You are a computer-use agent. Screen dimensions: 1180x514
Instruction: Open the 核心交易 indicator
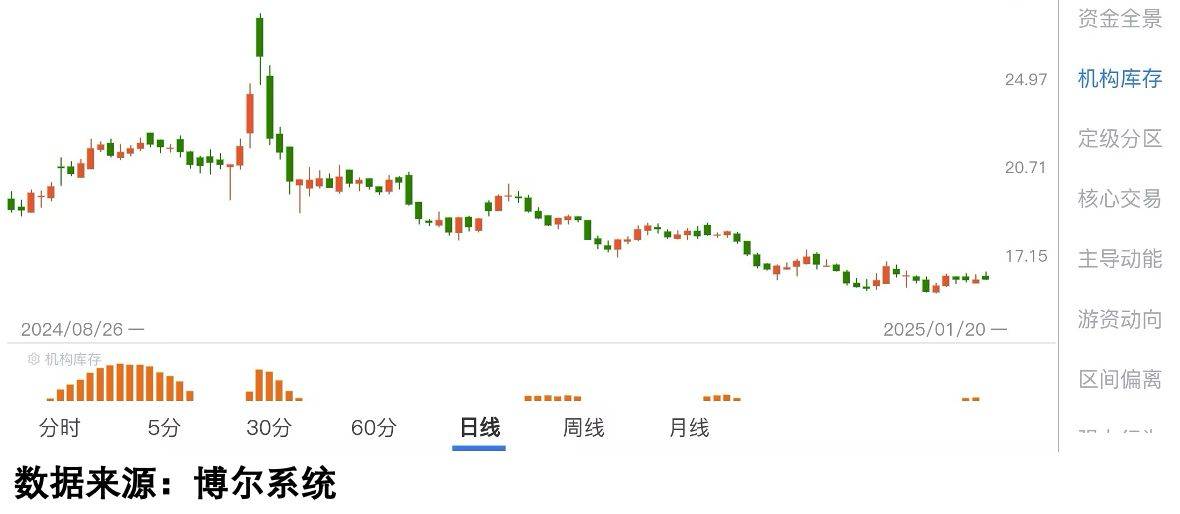click(1119, 199)
